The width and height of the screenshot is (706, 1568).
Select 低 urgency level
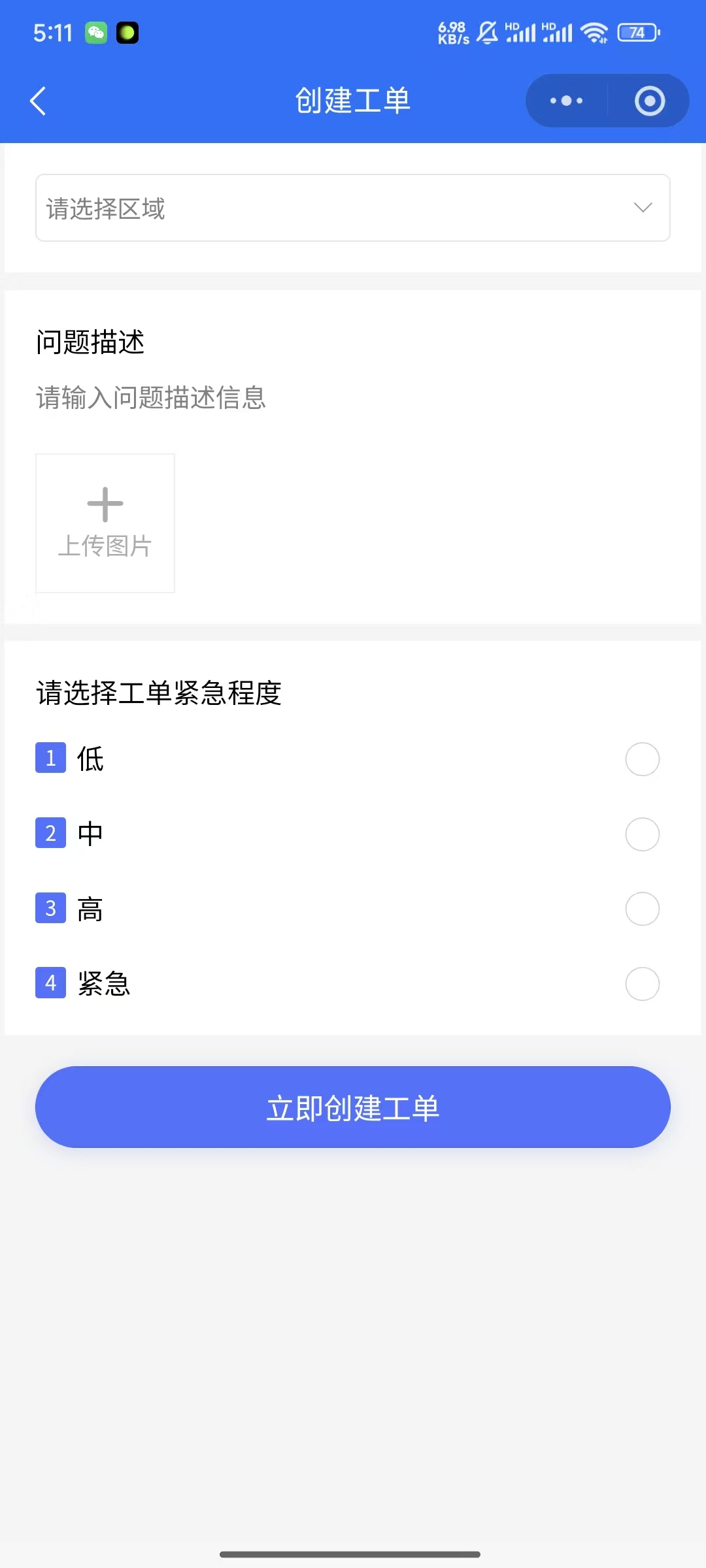coord(642,759)
